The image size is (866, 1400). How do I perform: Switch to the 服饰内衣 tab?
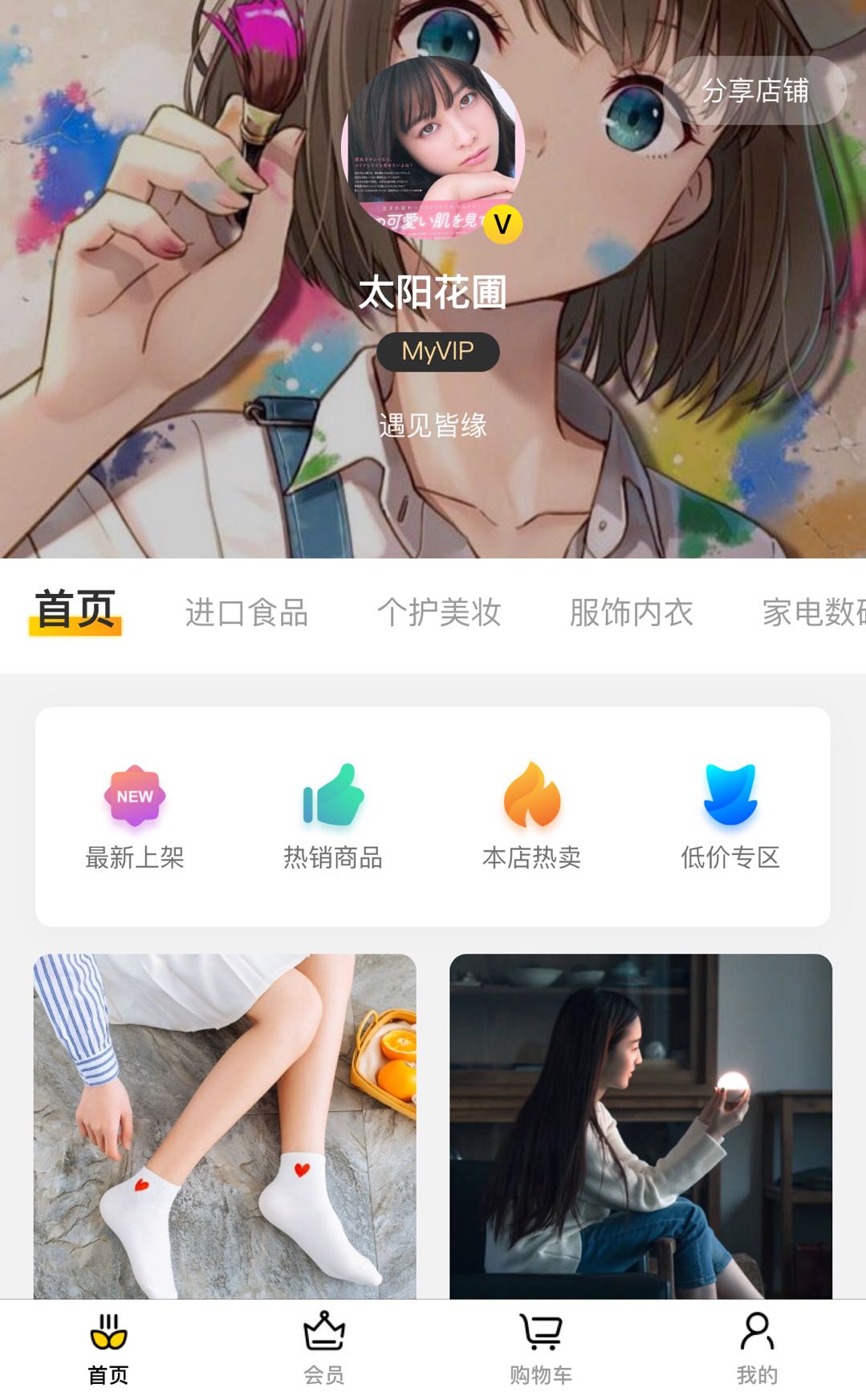pyautogui.click(x=632, y=612)
